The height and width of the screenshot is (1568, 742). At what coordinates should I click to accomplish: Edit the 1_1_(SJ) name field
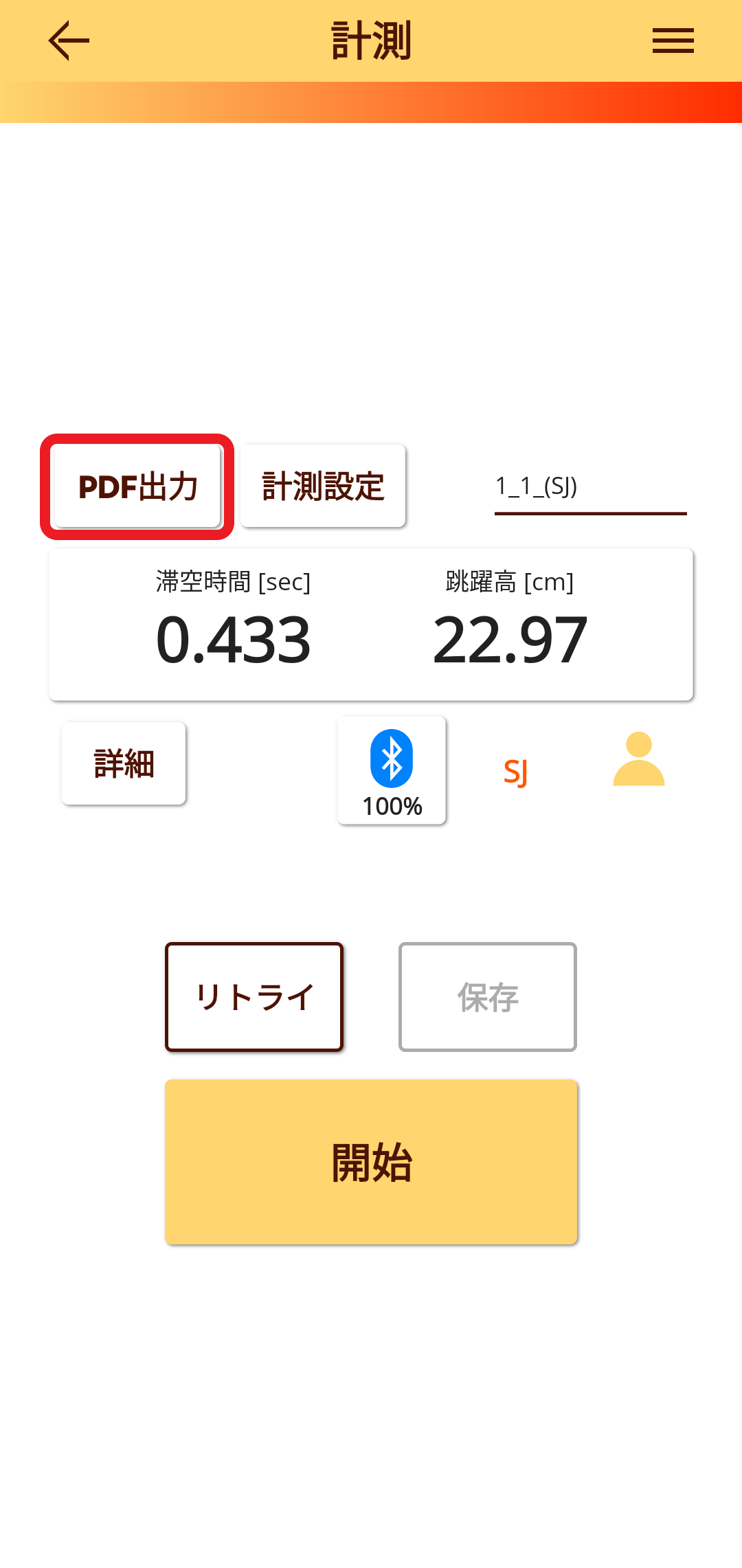[x=591, y=488]
